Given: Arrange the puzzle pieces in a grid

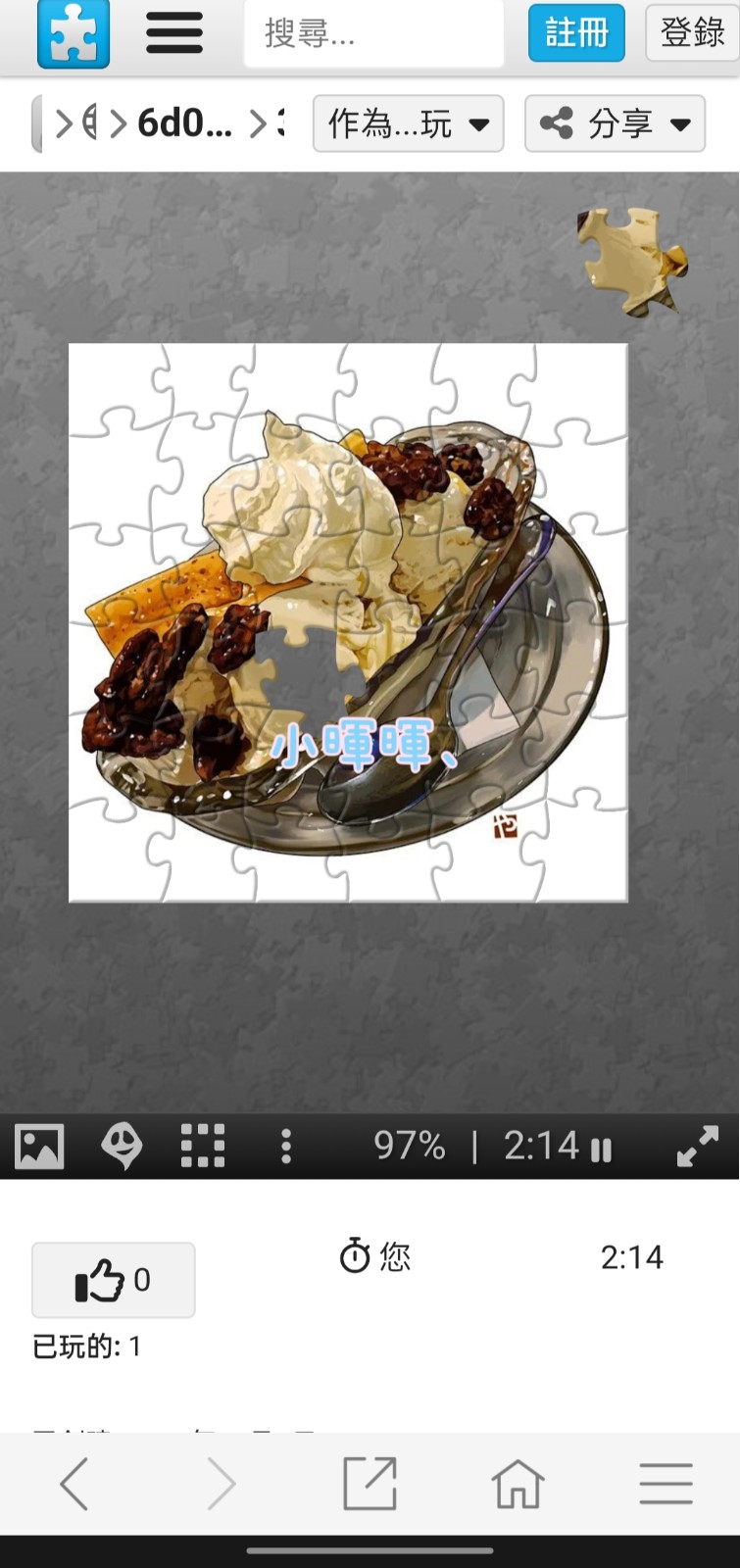Looking at the screenshot, I should coord(203,1146).
